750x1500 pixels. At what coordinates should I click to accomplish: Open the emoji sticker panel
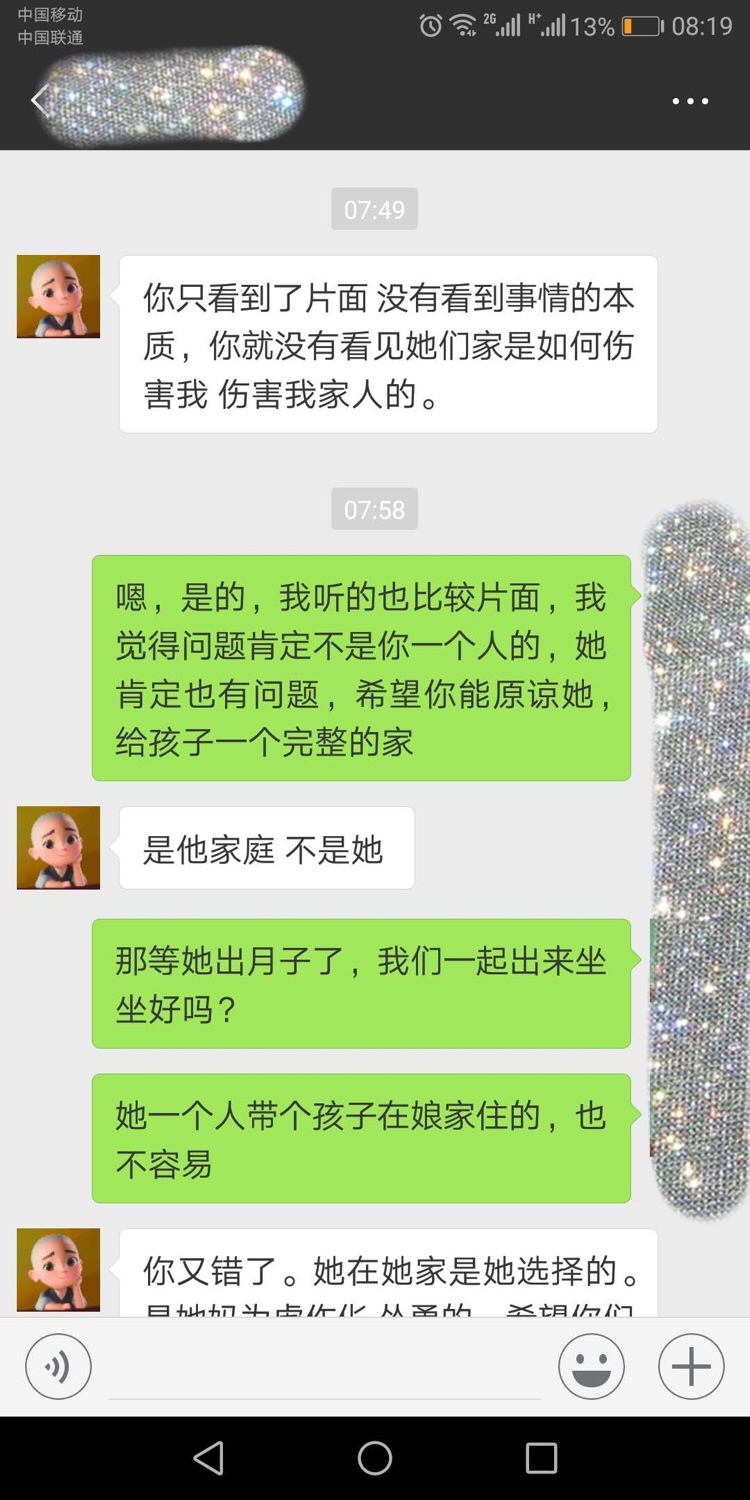(591, 1366)
